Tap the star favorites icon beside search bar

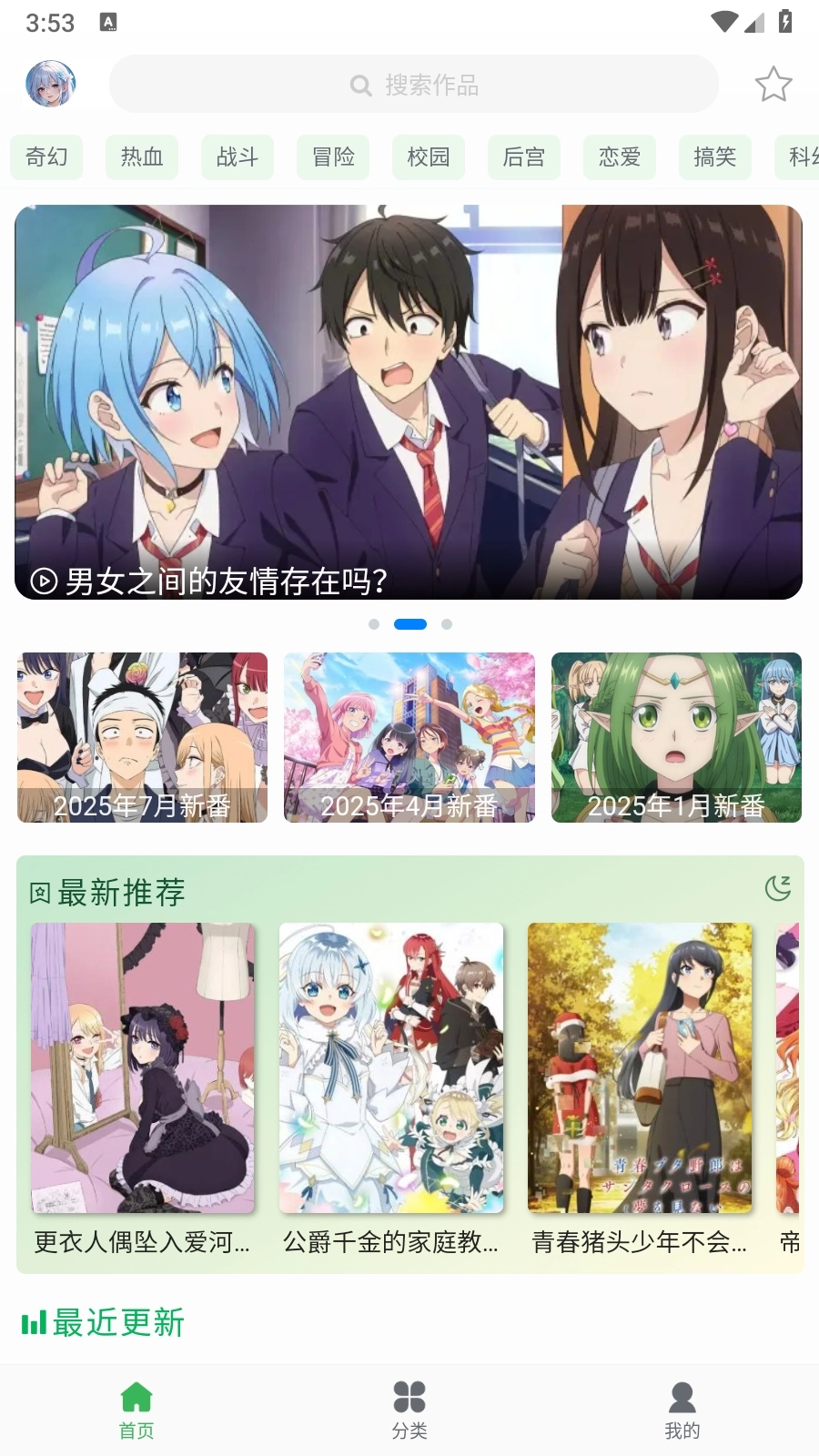(774, 84)
